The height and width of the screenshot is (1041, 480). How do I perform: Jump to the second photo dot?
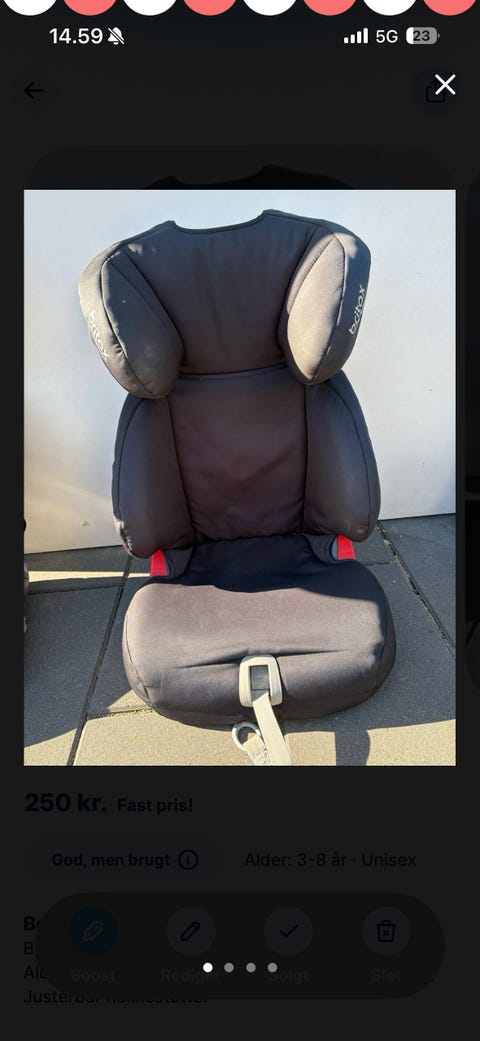point(229,967)
